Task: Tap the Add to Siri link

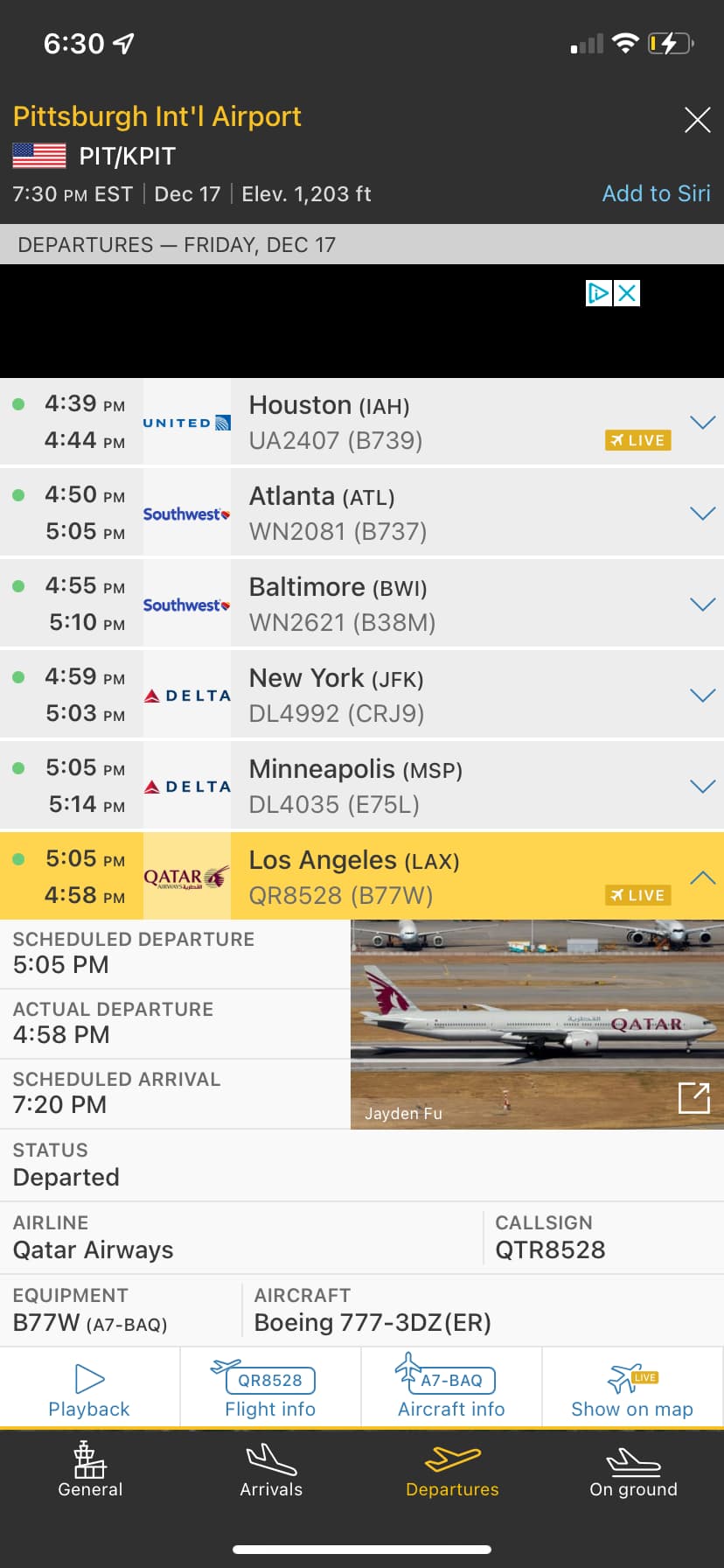Action: pos(656,193)
